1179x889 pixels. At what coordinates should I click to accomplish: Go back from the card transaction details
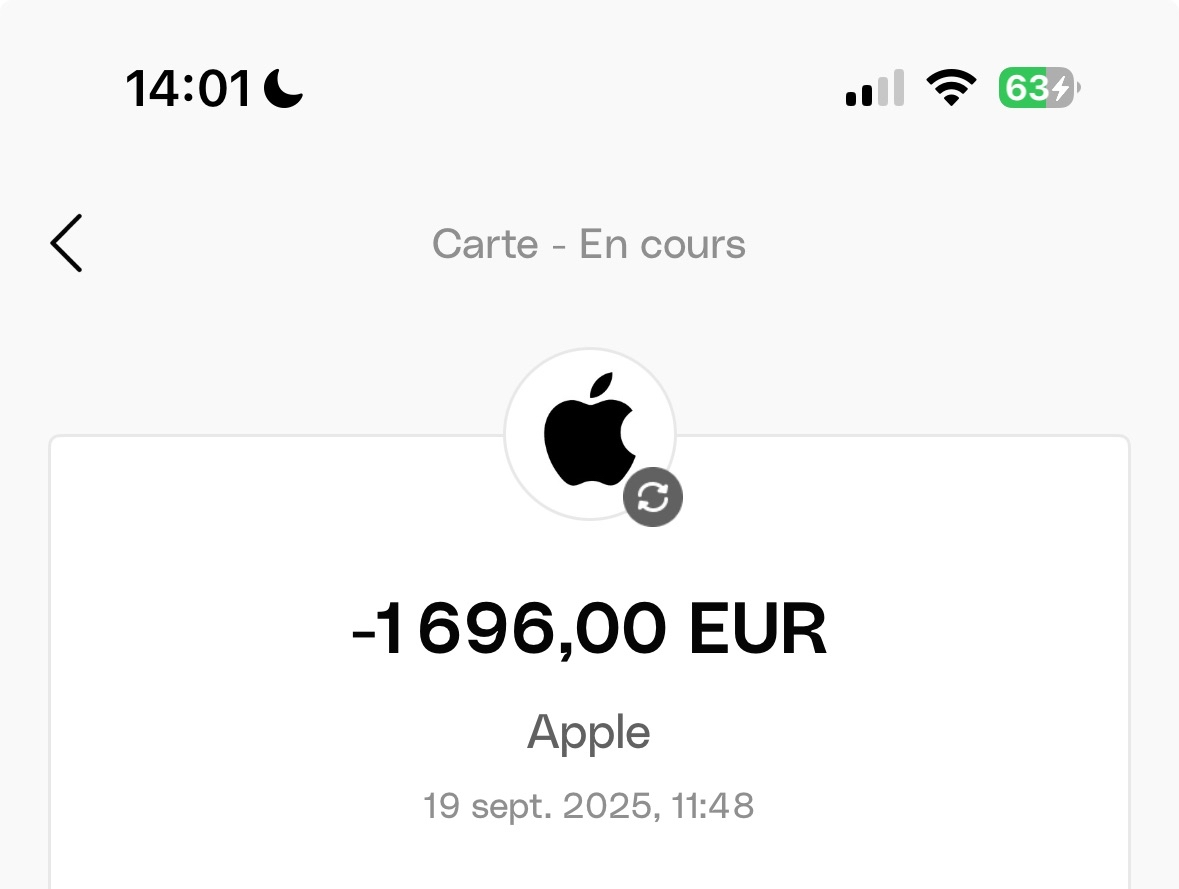click(67, 243)
